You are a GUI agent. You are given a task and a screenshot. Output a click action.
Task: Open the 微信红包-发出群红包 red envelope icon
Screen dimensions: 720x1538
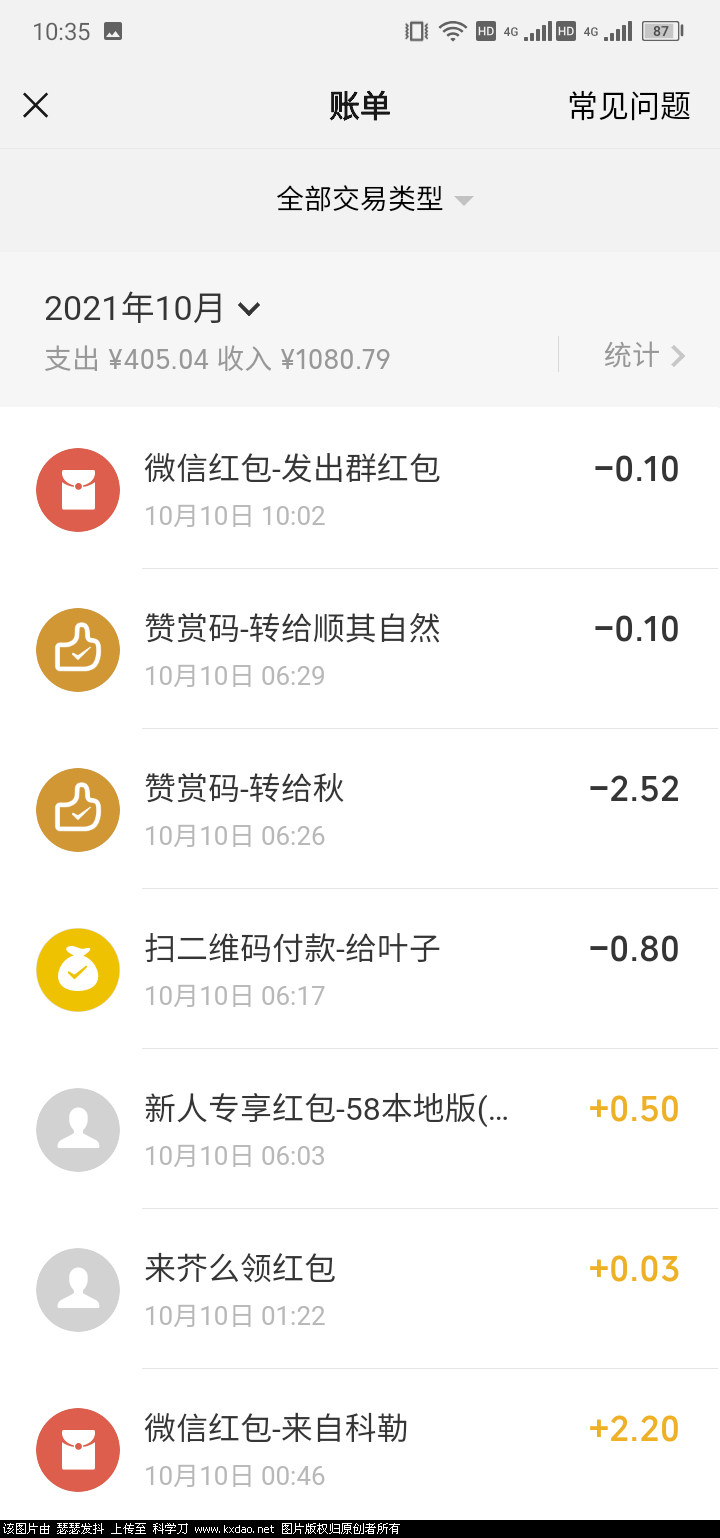click(x=77, y=490)
